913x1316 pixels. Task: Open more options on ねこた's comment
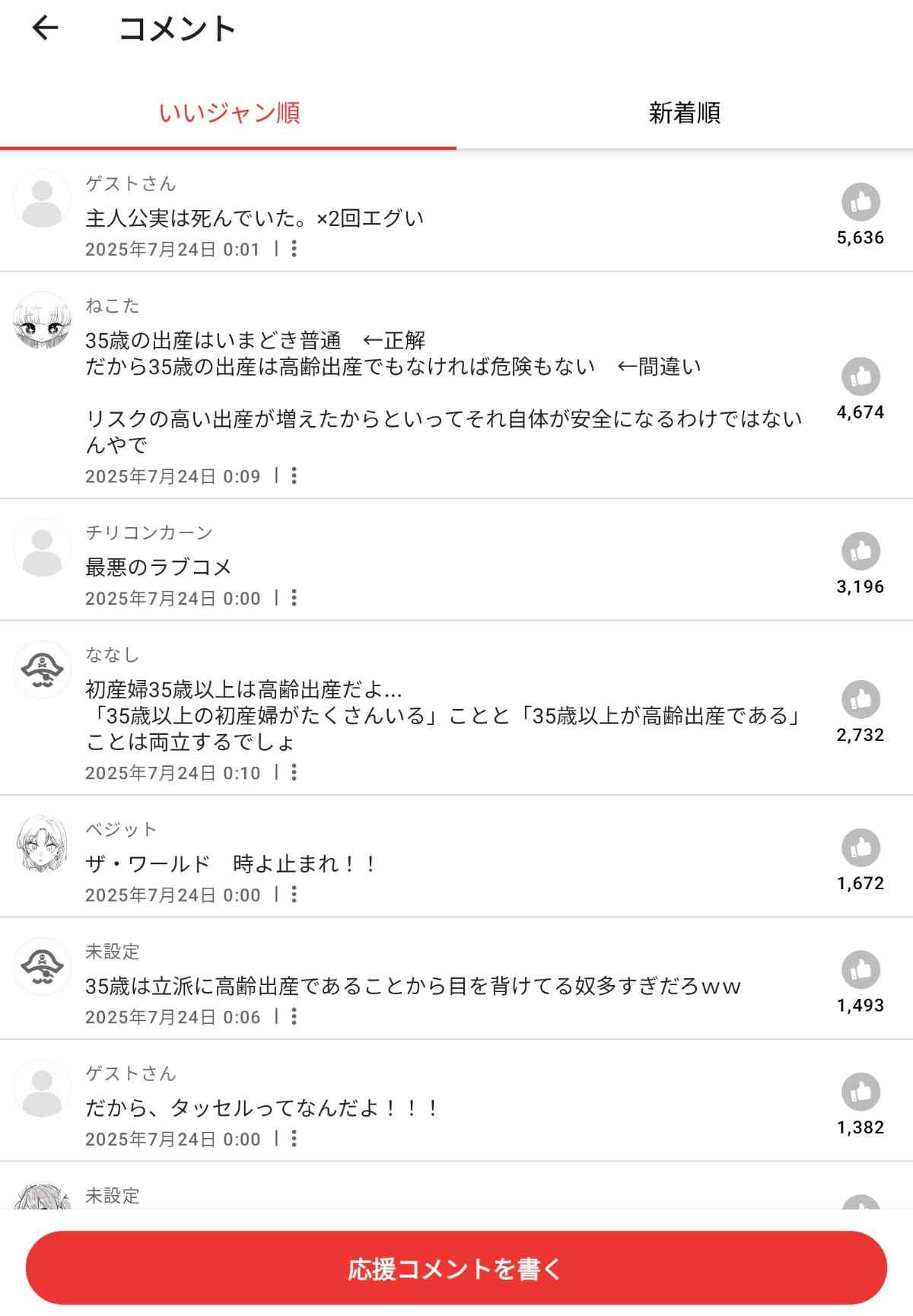[x=294, y=476]
